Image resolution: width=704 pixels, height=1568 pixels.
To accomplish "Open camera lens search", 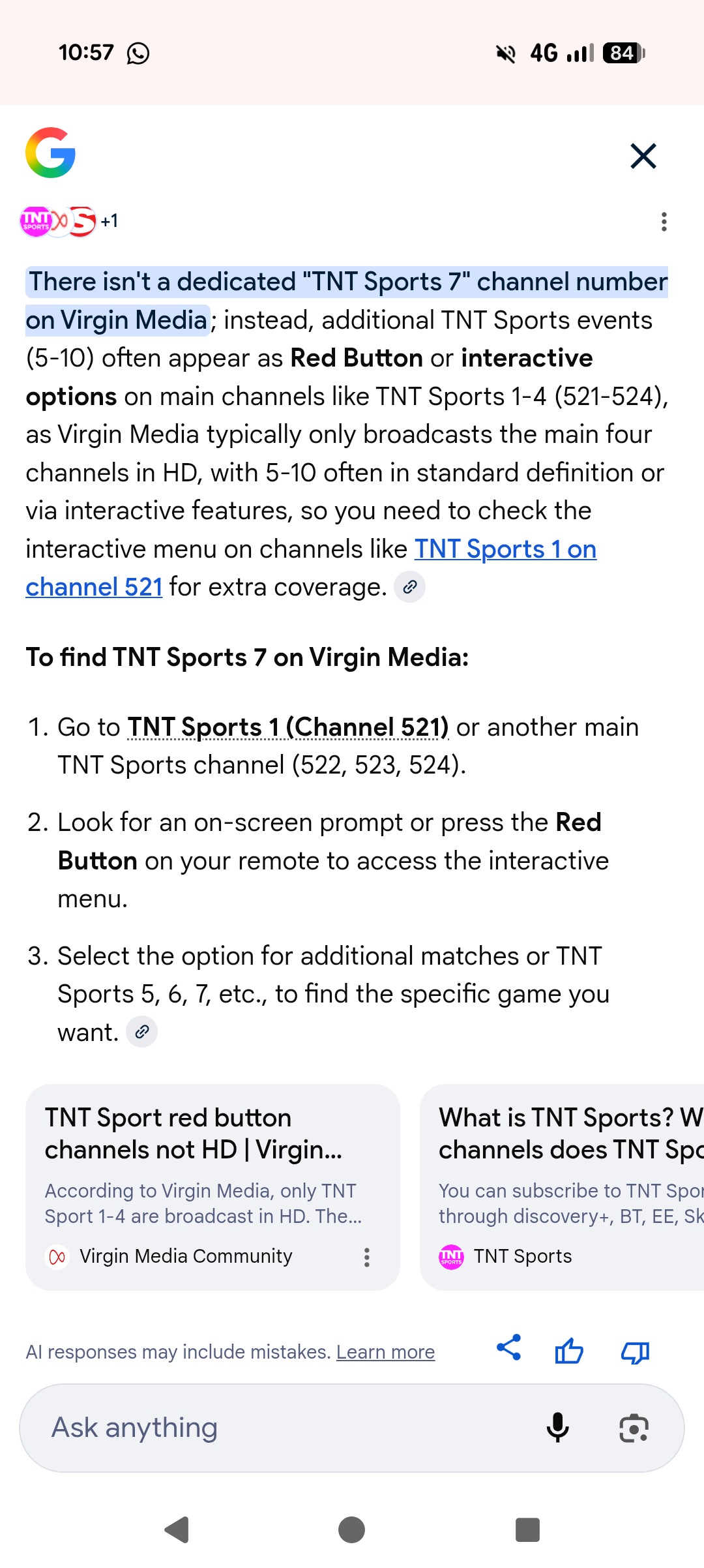I will [634, 1428].
